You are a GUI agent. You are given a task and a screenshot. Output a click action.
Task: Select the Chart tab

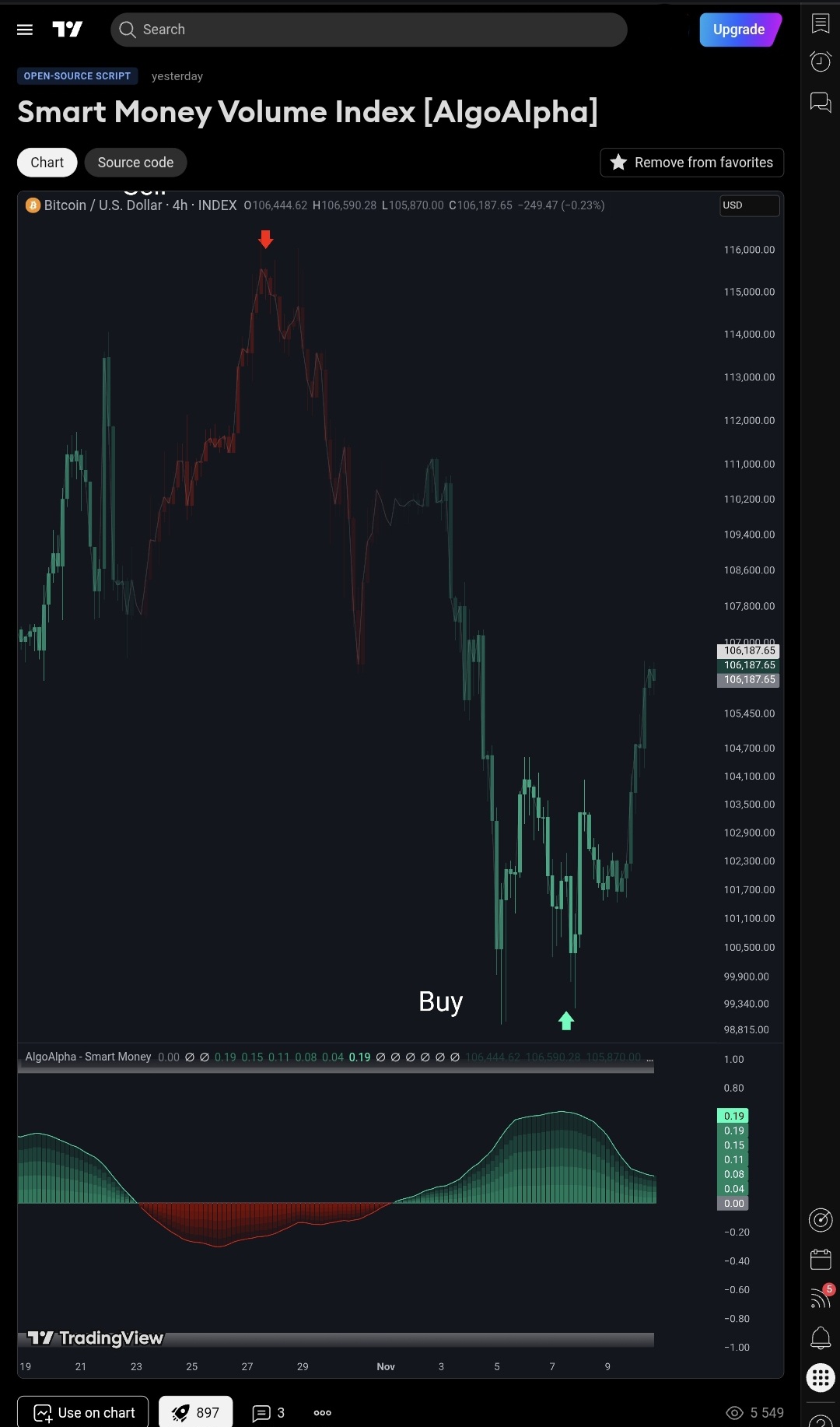tap(47, 163)
